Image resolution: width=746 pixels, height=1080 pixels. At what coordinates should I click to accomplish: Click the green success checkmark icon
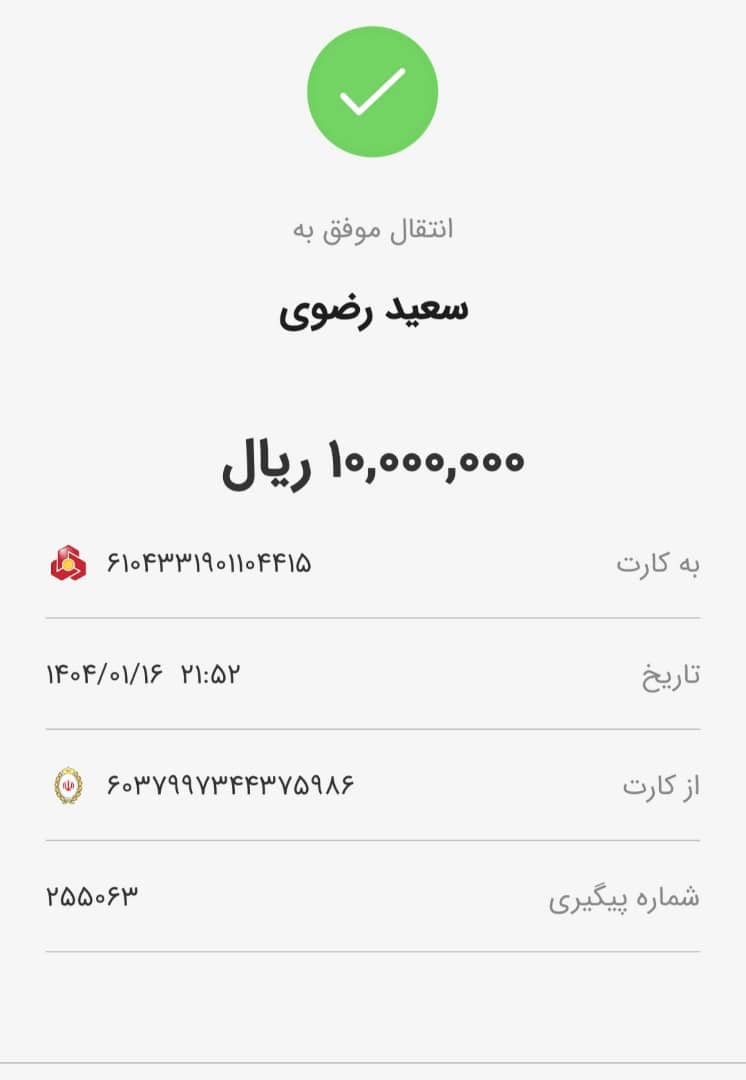click(372, 90)
